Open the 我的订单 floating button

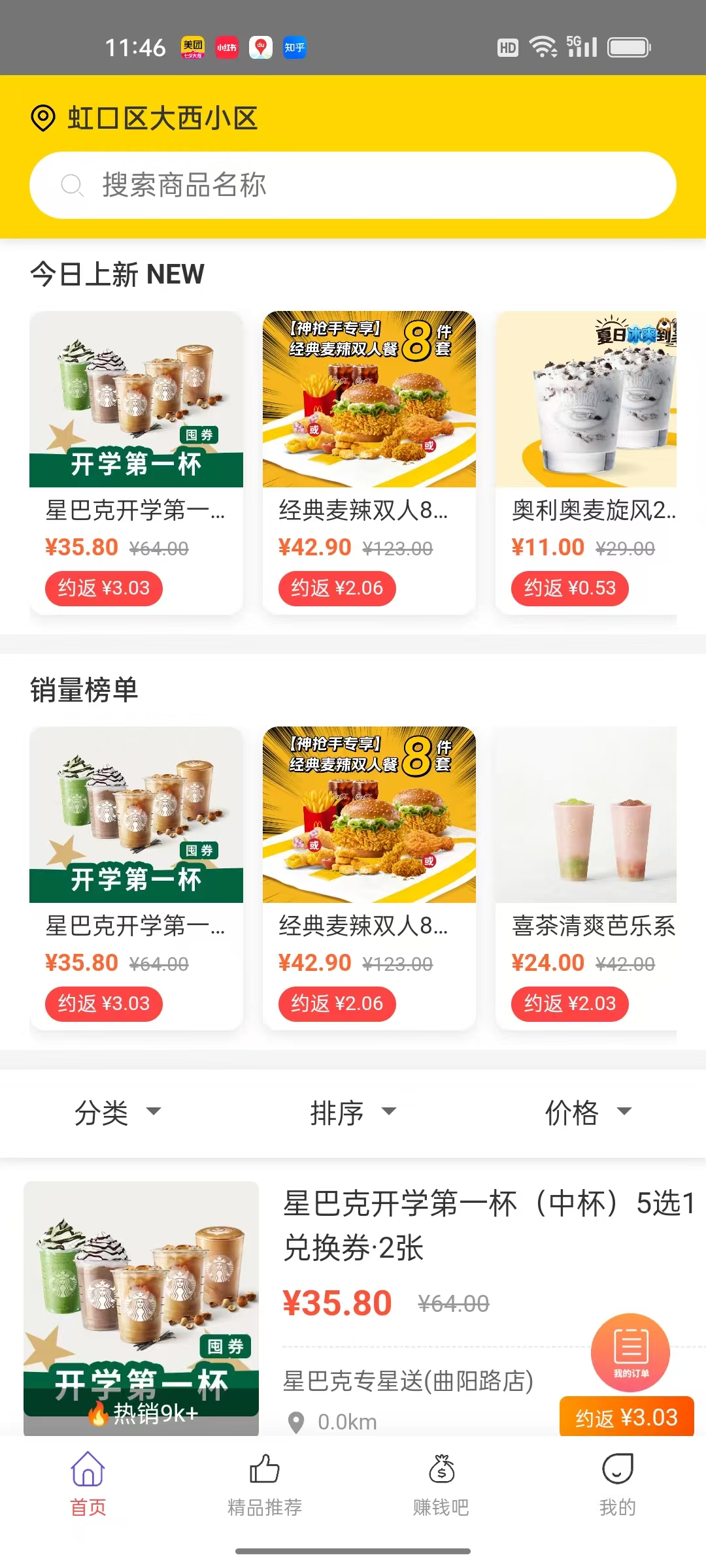[630, 1352]
